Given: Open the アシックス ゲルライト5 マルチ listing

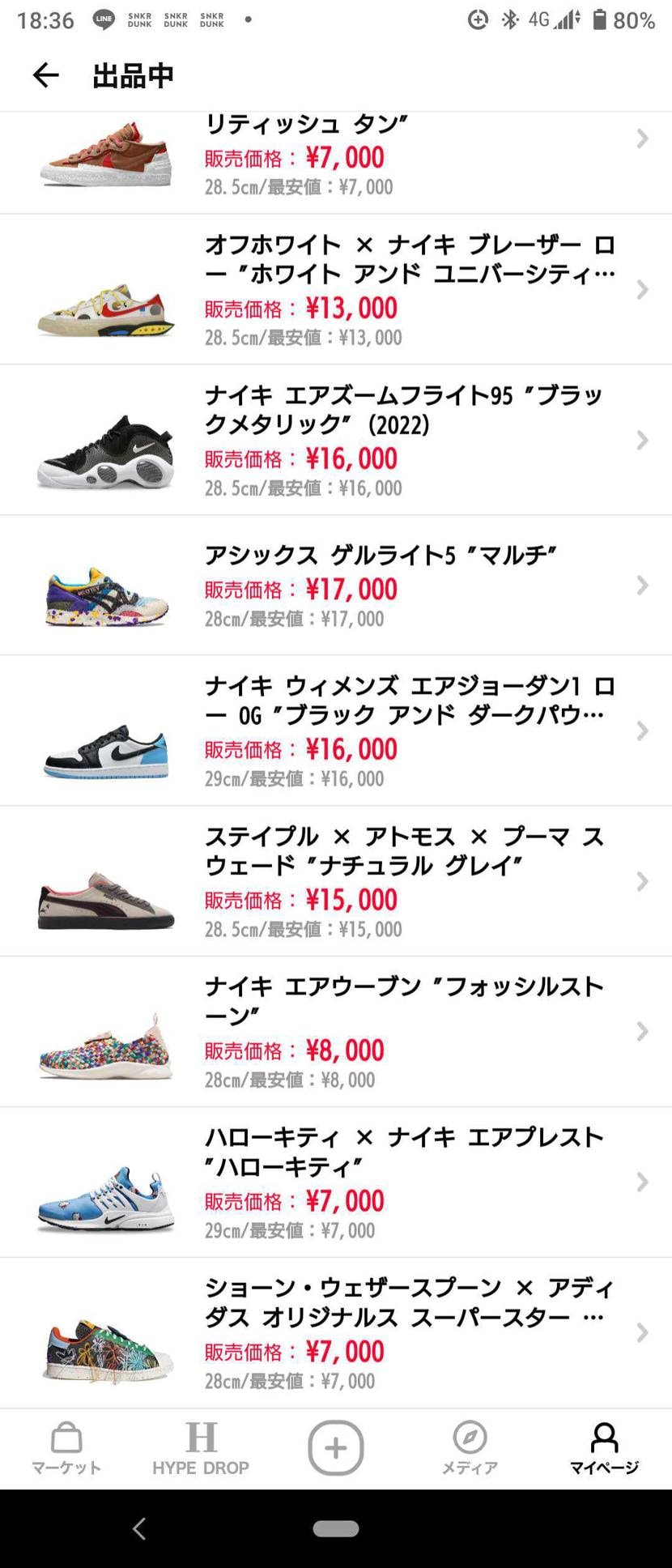Looking at the screenshot, I should pos(336,586).
